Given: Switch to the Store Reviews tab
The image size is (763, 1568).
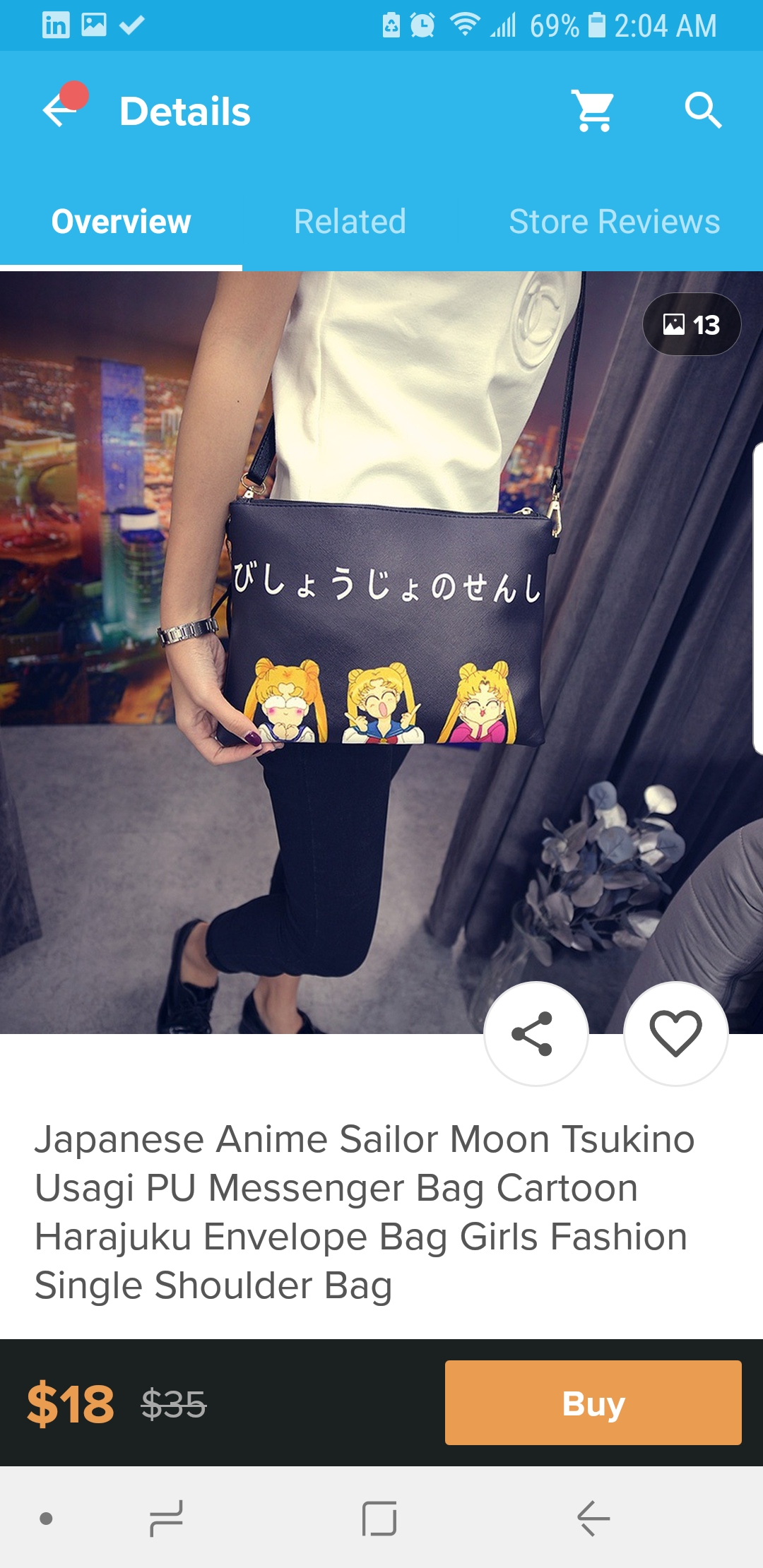Looking at the screenshot, I should pyautogui.click(x=615, y=222).
